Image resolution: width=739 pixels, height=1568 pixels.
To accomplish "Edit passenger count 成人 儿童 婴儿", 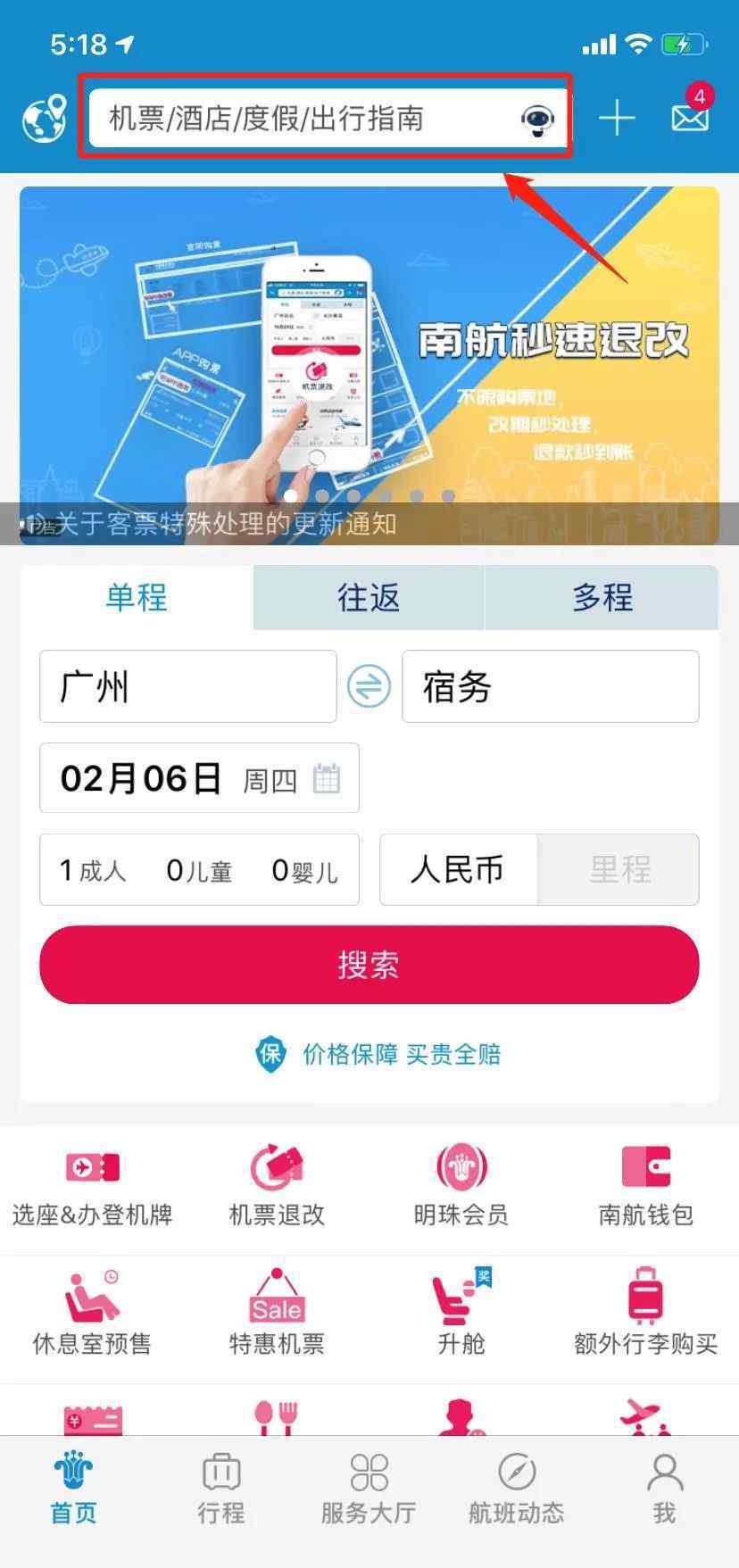I will 199,870.
